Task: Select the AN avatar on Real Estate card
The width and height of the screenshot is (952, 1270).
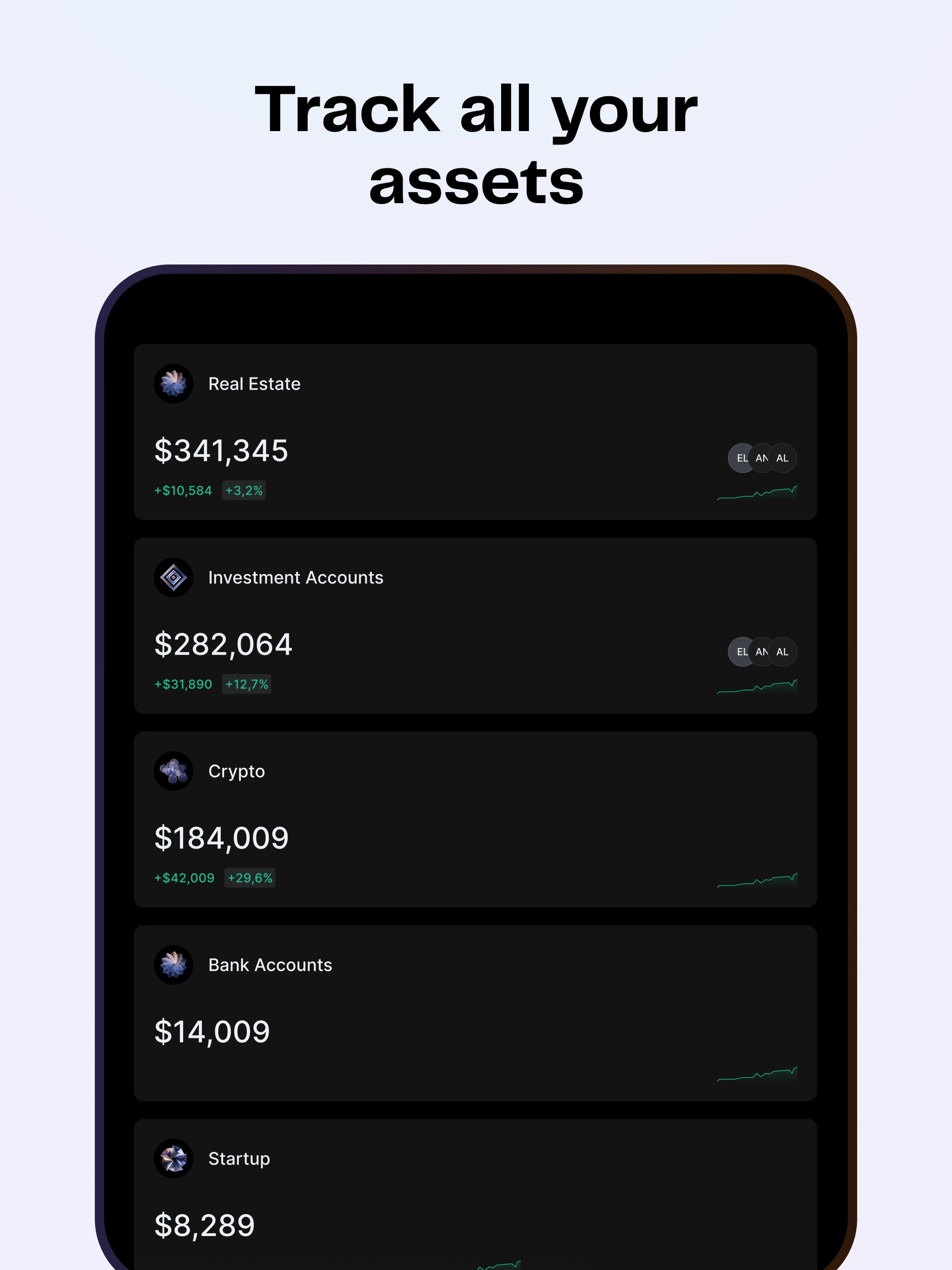Action: (x=762, y=457)
